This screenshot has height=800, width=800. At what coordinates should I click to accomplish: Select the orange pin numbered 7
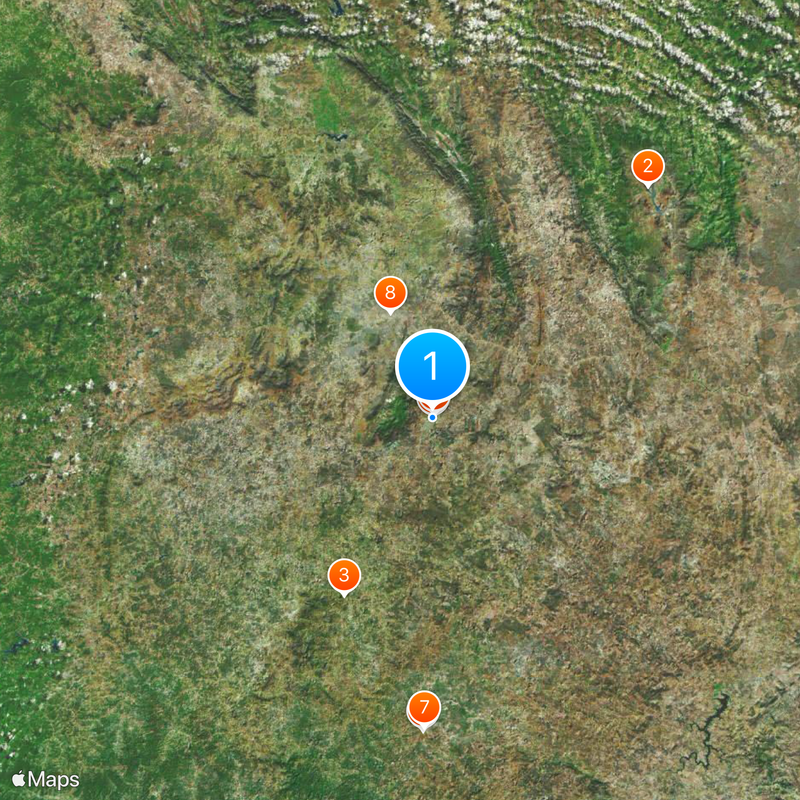425,708
